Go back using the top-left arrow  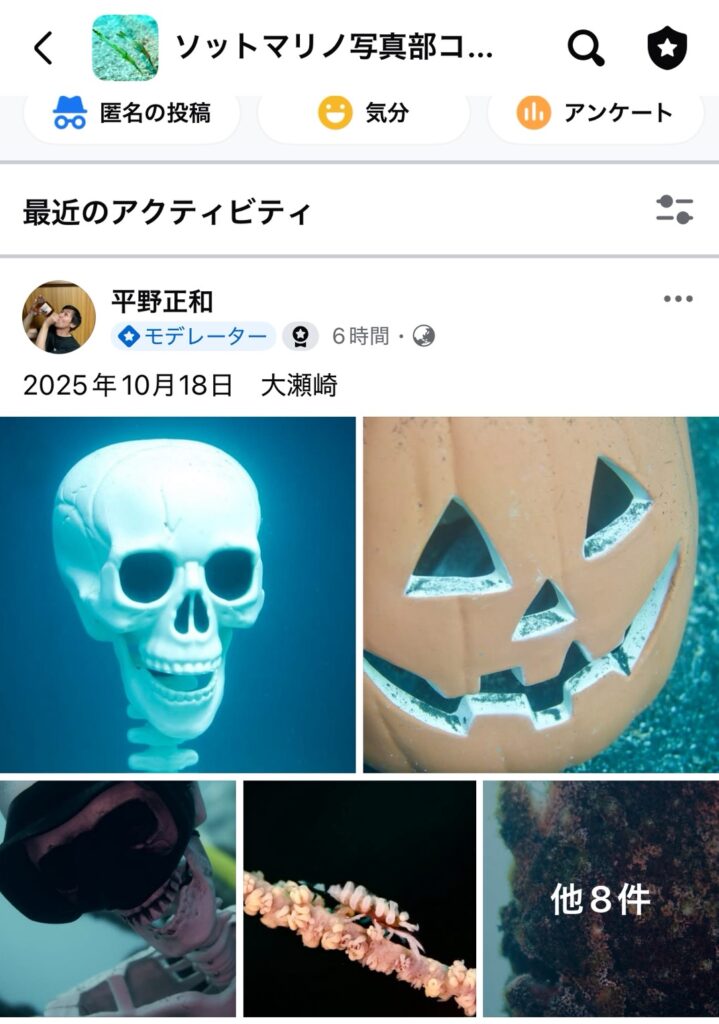44,47
